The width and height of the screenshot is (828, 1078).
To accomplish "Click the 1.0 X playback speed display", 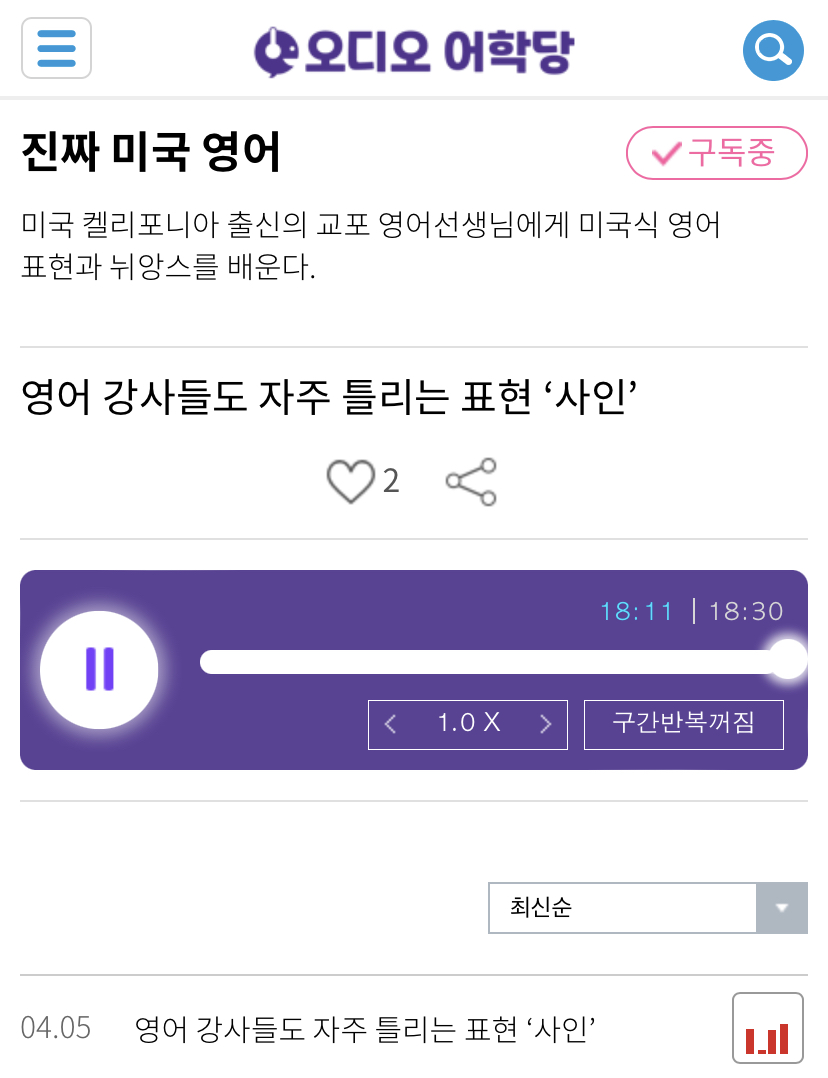I will click(467, 724).
